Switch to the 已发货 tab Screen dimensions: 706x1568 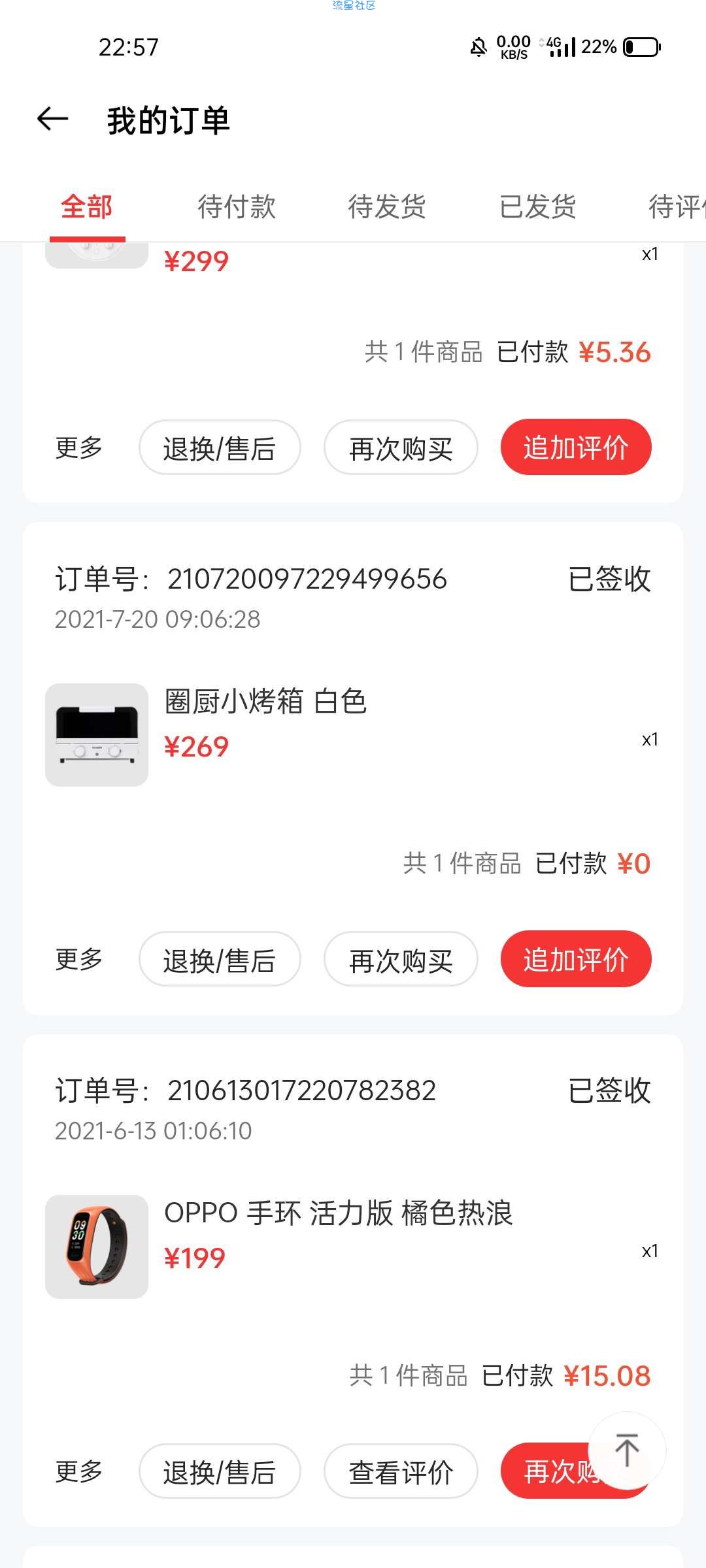(x=537, y=206)
